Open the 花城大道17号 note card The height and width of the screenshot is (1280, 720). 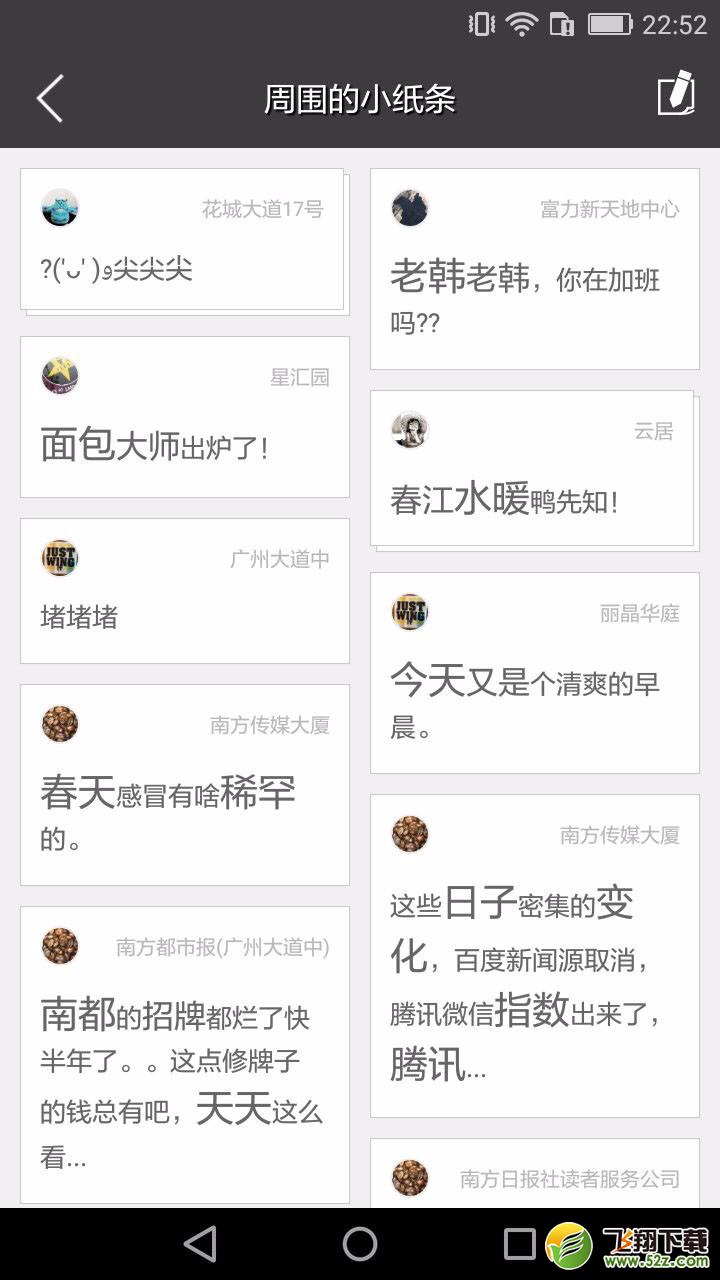[184, 241]
